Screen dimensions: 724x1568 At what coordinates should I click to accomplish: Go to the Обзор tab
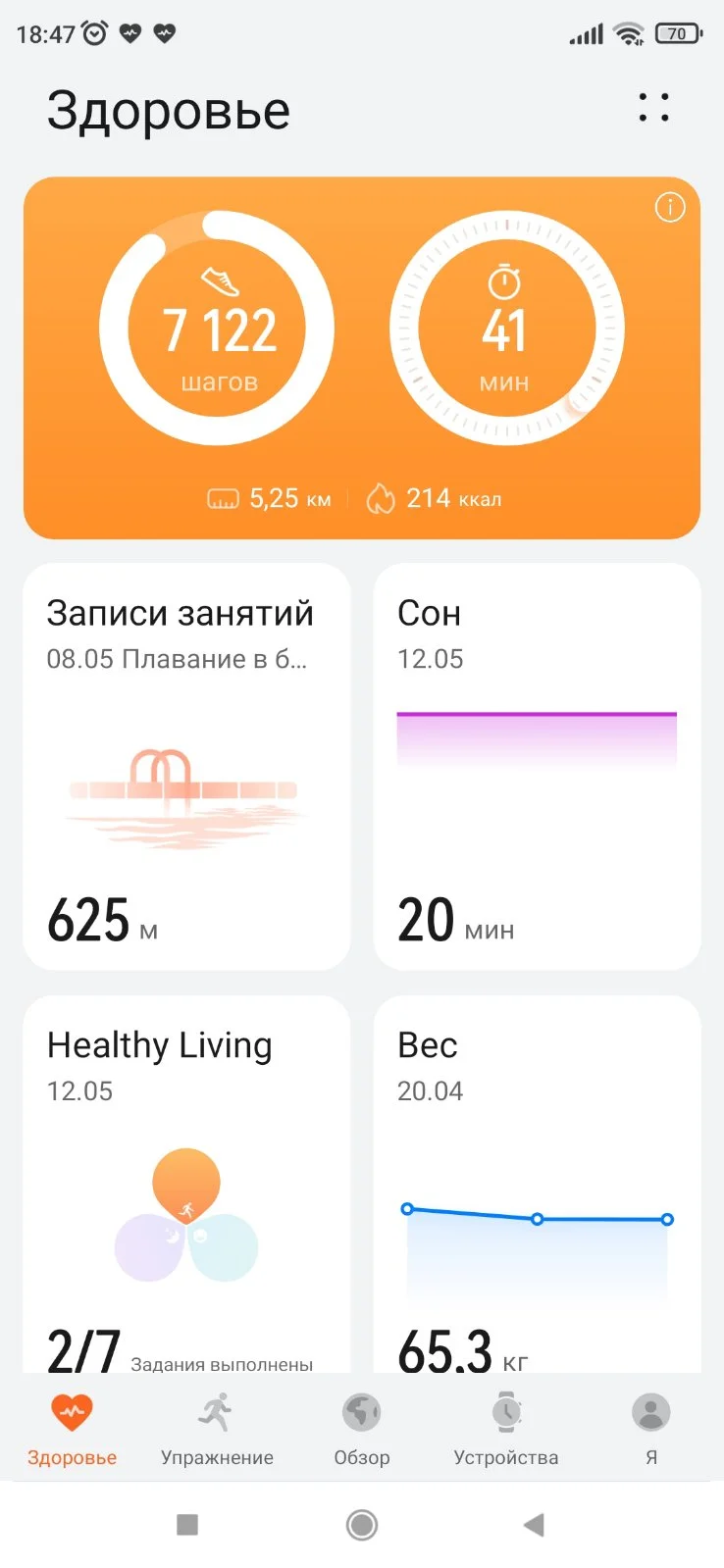362,1428
